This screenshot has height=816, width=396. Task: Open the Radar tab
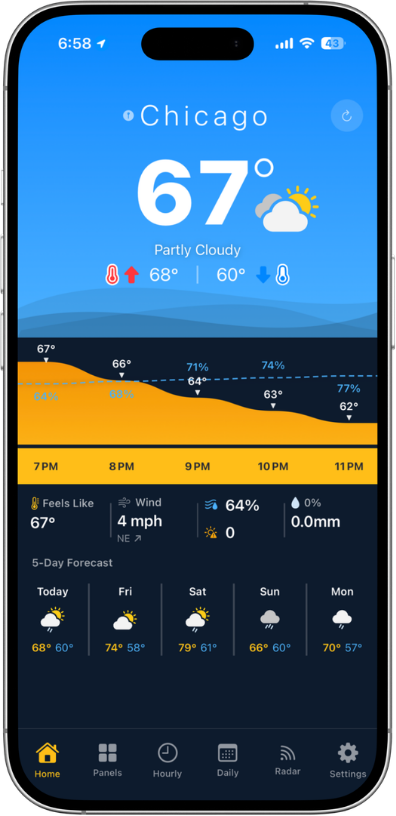coord(287,760)
